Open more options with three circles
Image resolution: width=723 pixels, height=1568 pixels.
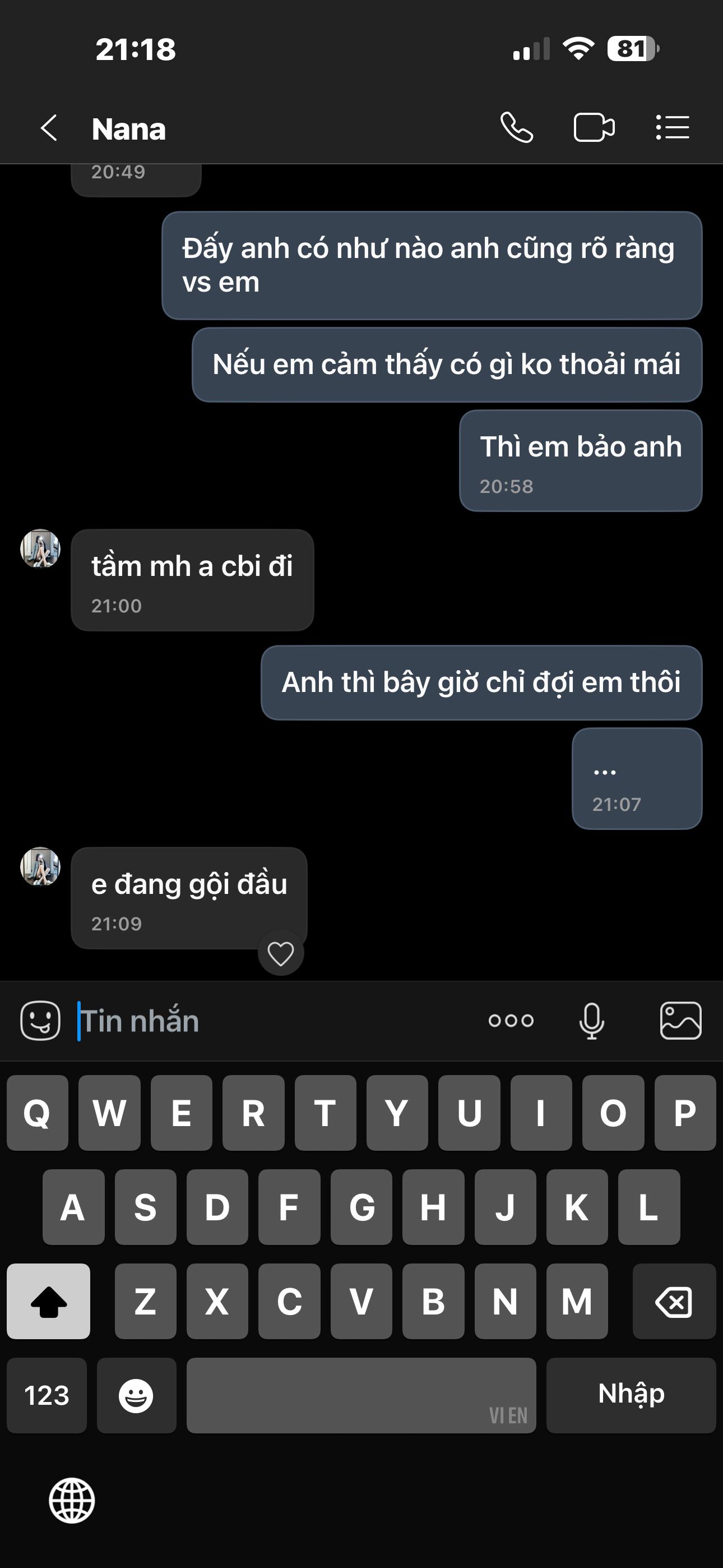click(511, 1021)
